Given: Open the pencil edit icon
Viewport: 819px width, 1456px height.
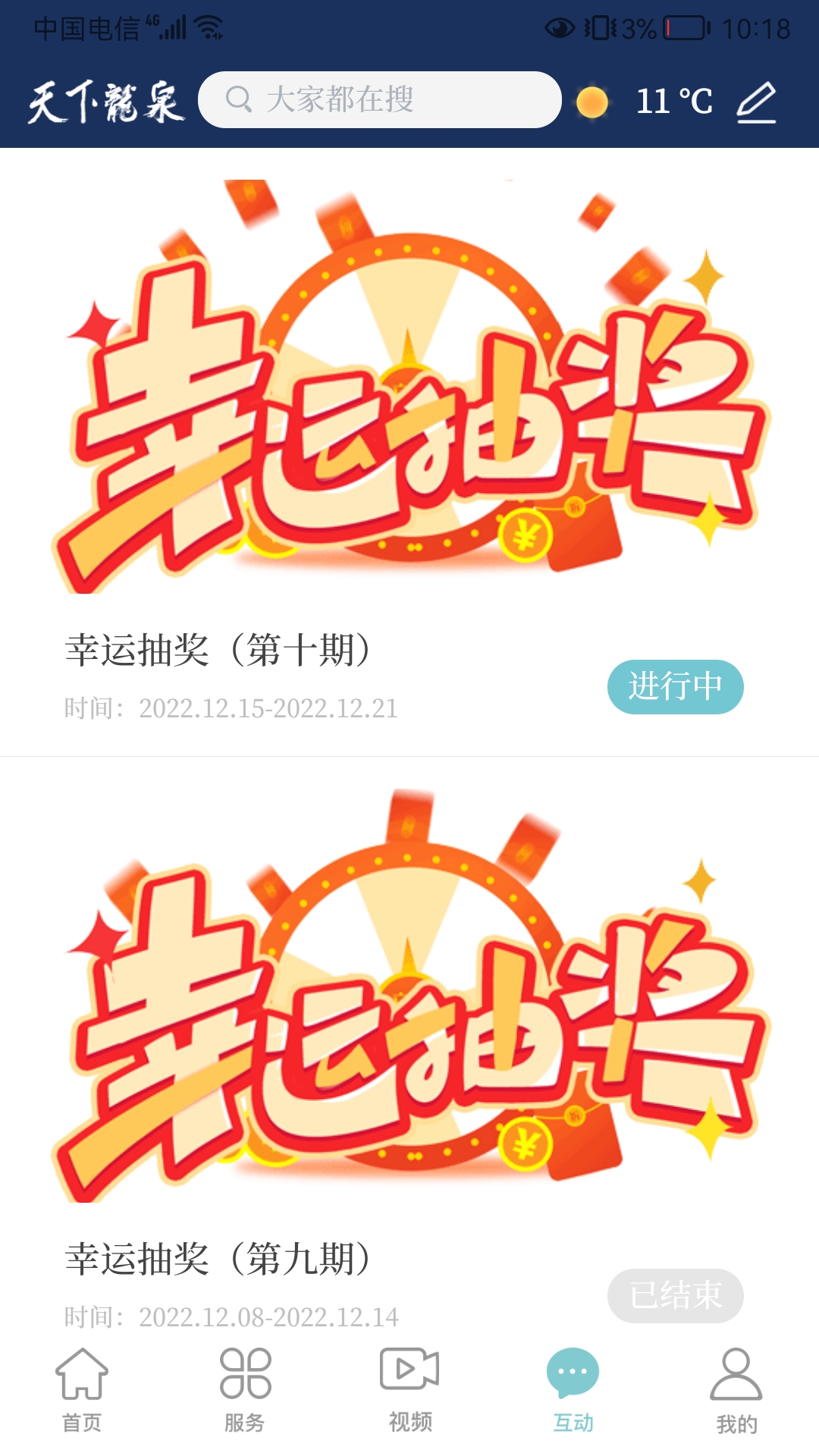Looking at the screenshot, I should 756,102.
